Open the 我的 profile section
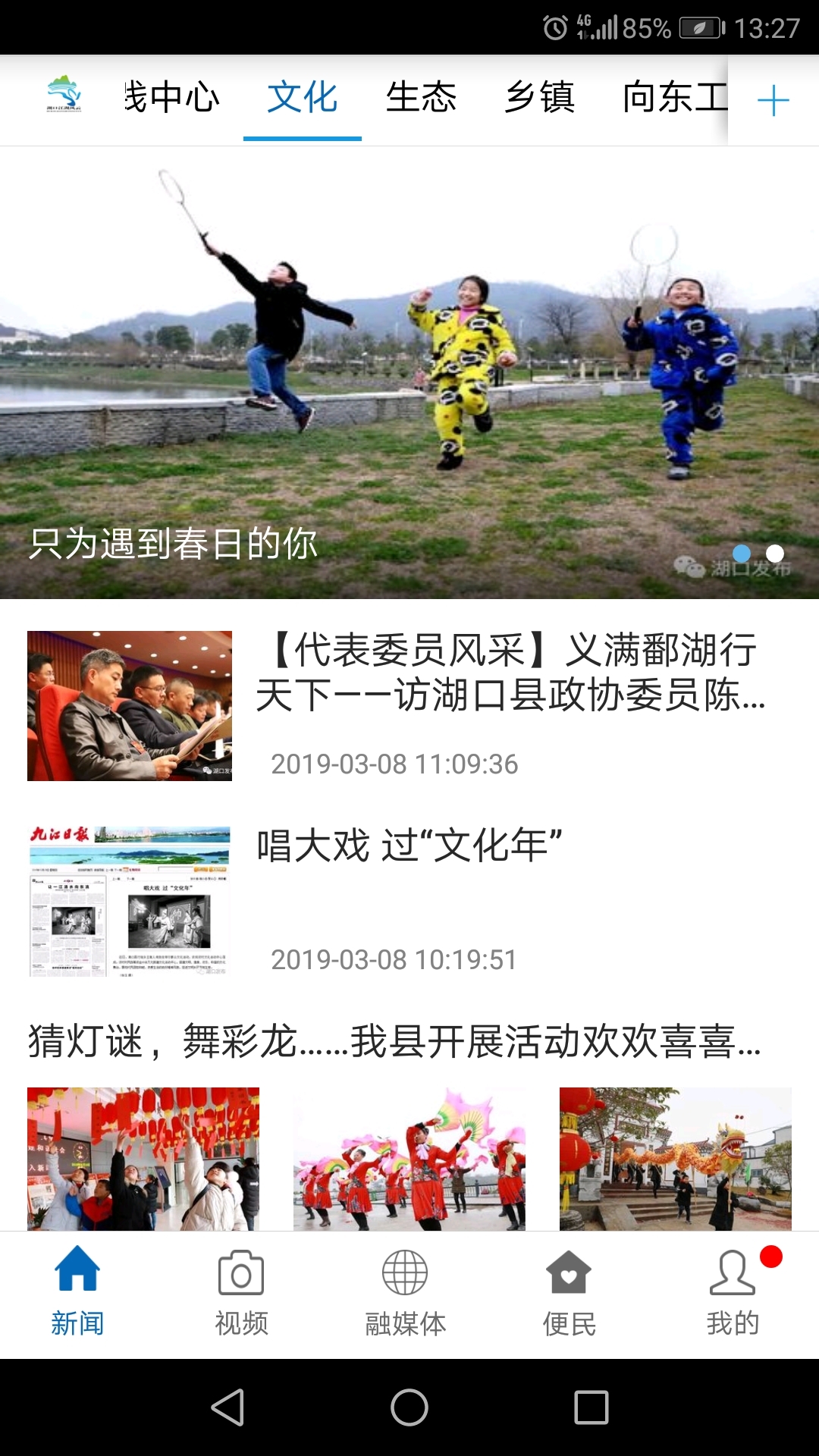 tap(733, 1294)
